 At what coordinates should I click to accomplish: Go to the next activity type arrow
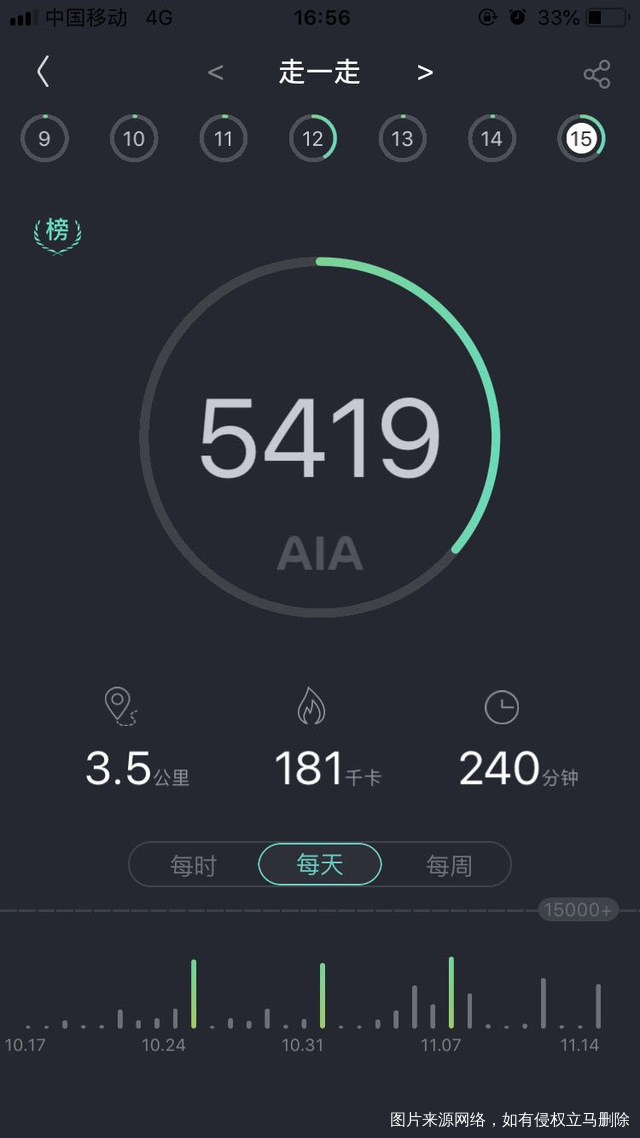point(425,73)
